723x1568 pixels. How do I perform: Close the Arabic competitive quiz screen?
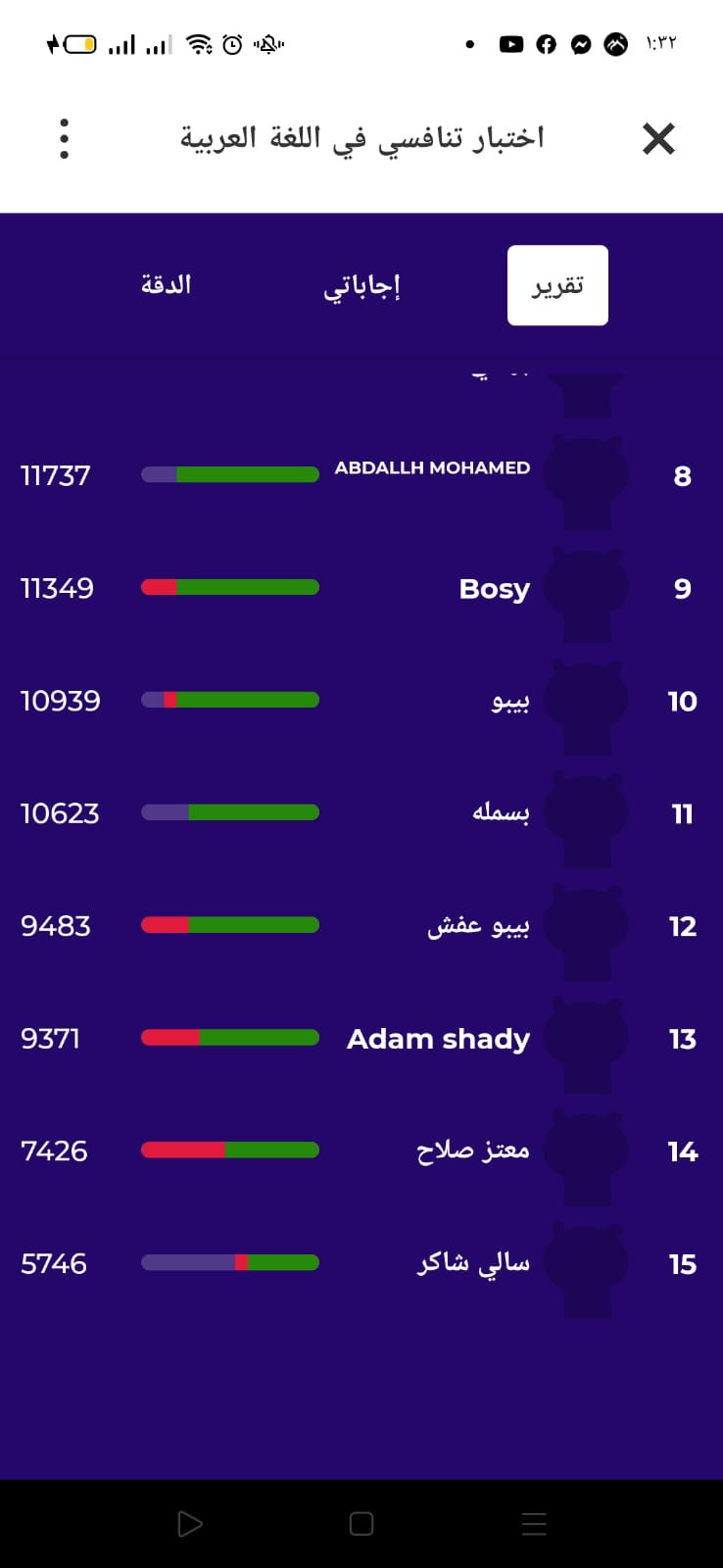tap(658, 139)
